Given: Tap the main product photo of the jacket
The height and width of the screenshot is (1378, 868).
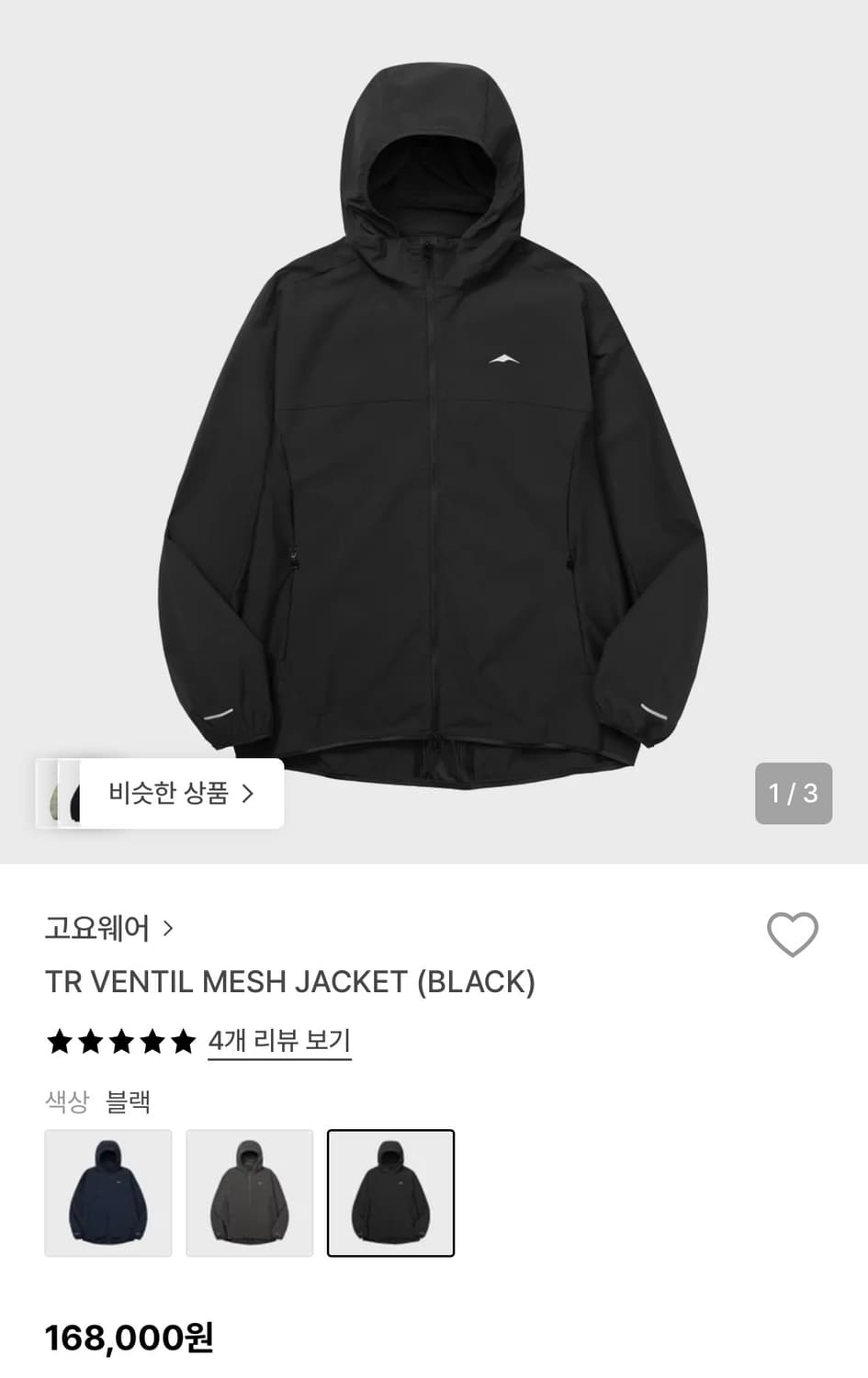Looking at the screenshot, I should tap(434, 413).
